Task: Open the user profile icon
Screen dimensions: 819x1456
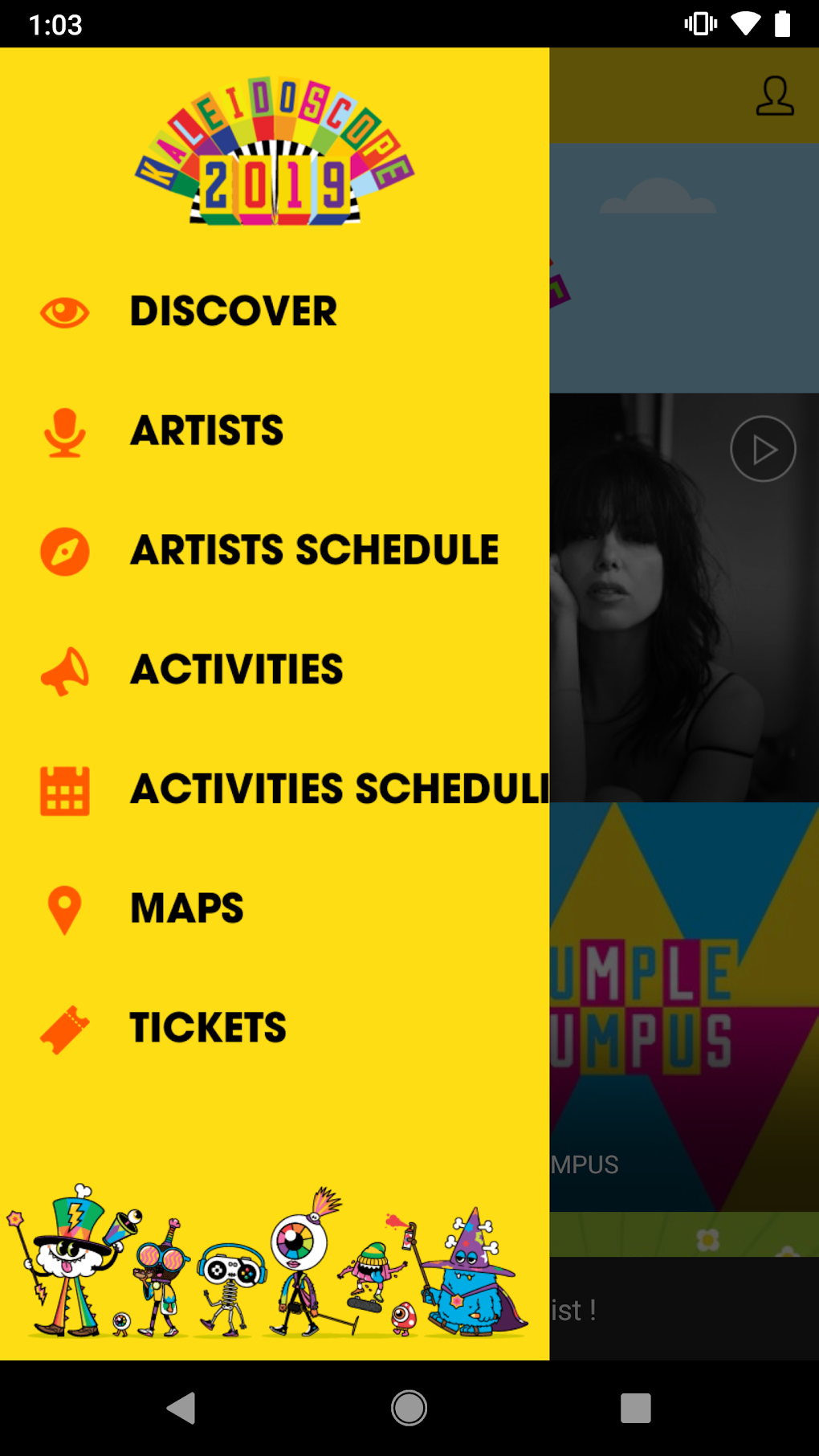Action: 774,96
